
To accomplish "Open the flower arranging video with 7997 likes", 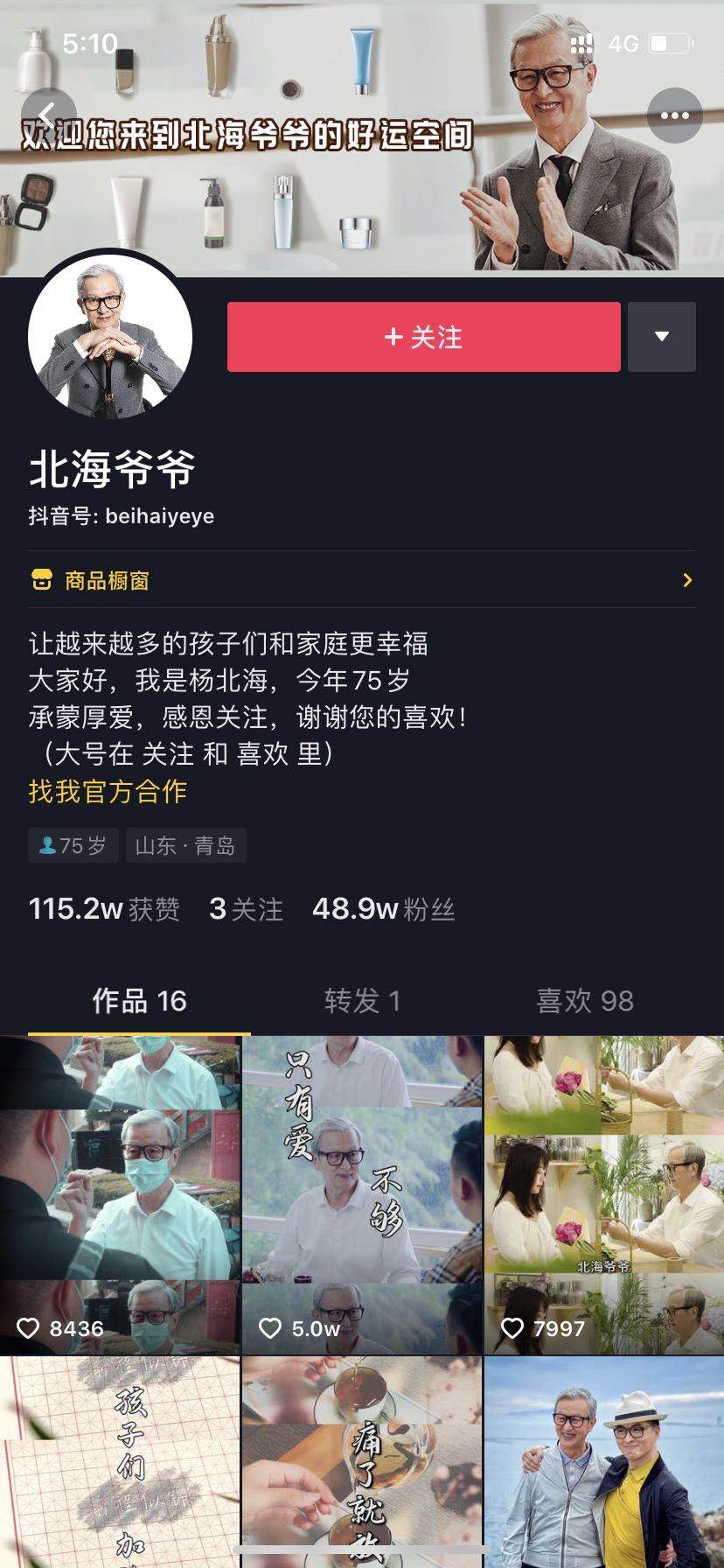I will coord(604,1195).
